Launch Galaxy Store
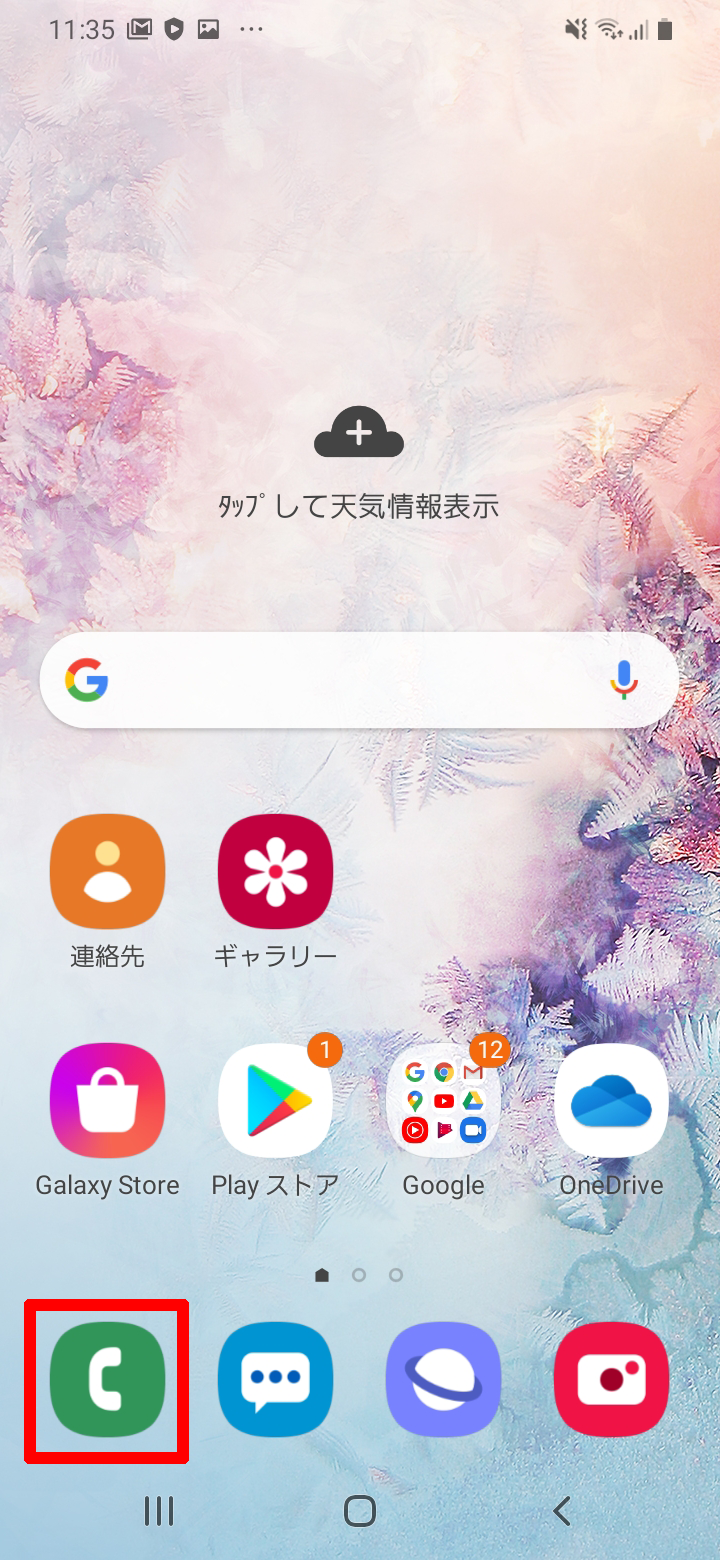This screenshot has height=1560, width=720. pos(107,1100)
